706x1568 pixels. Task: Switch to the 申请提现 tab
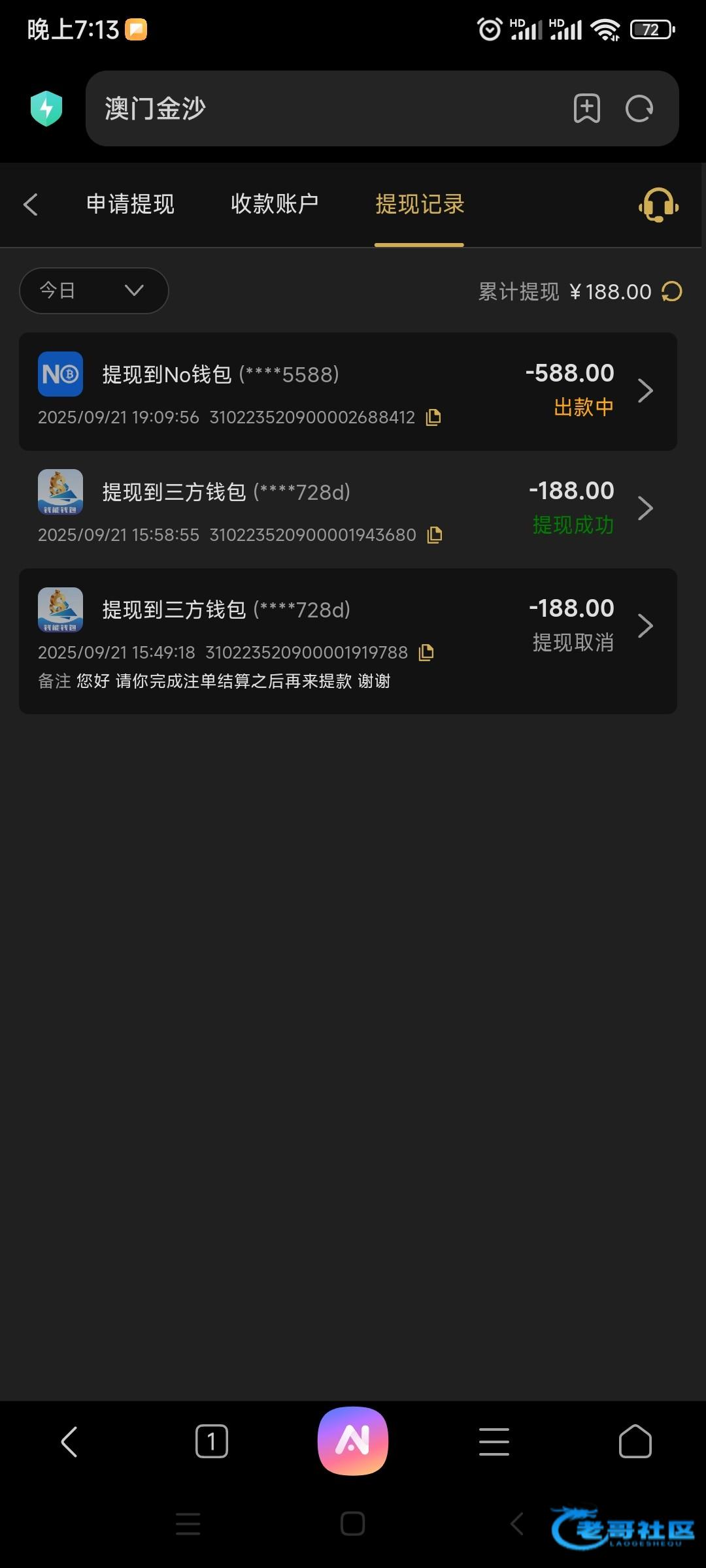[130, 204]
